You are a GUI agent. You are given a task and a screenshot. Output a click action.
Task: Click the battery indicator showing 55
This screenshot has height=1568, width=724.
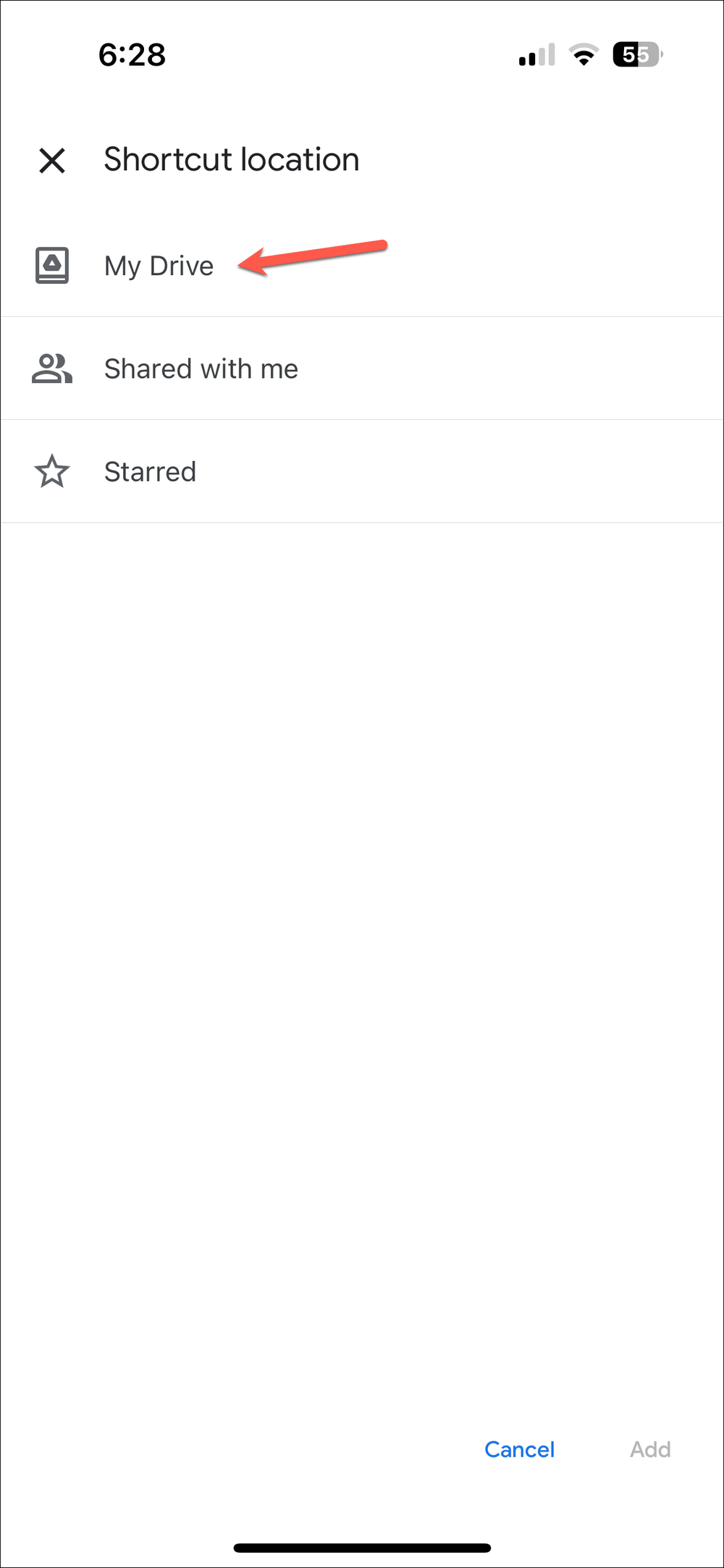[636, 54]
